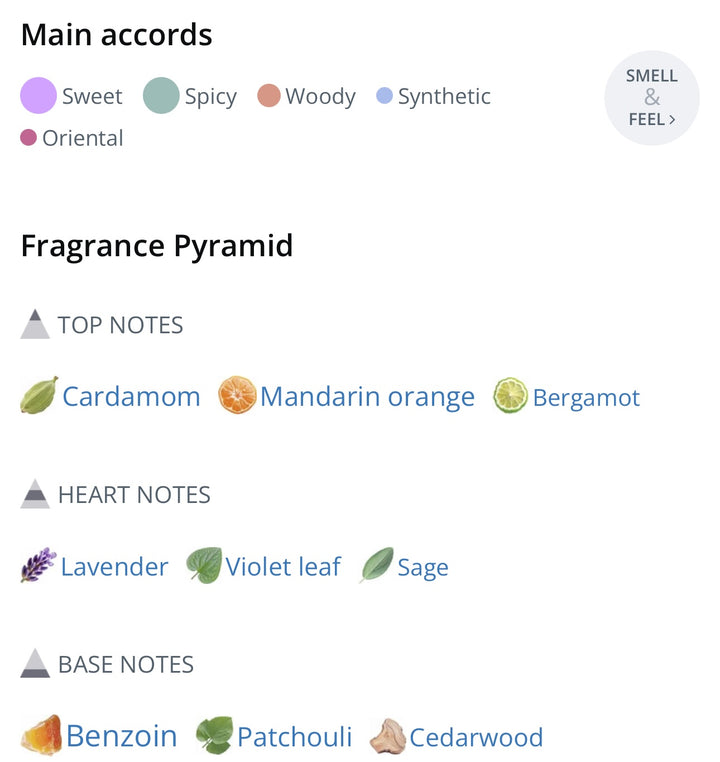View the Benzoin base note

click(x=120, y=737)
